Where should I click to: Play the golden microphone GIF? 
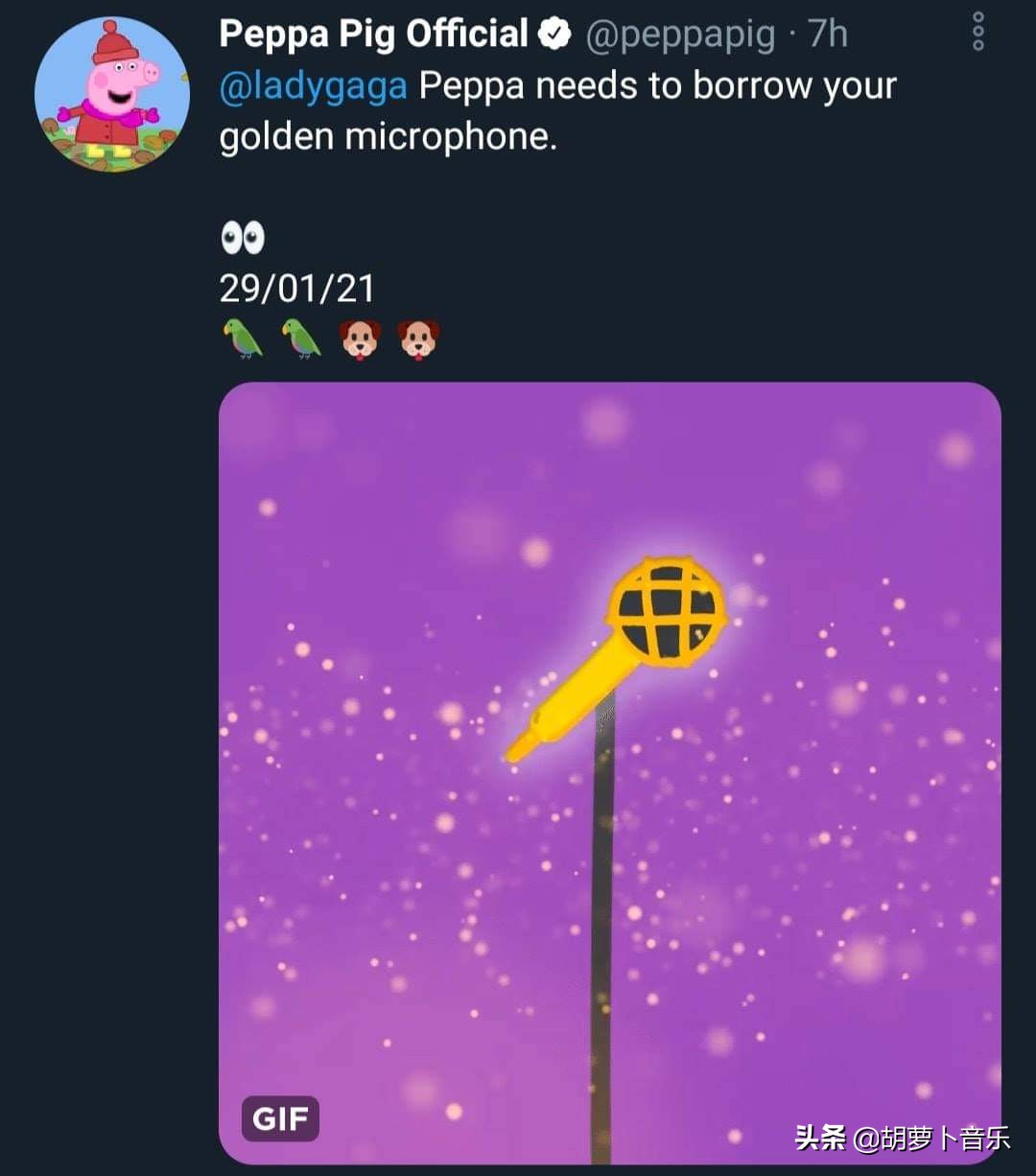click(609, 772)
